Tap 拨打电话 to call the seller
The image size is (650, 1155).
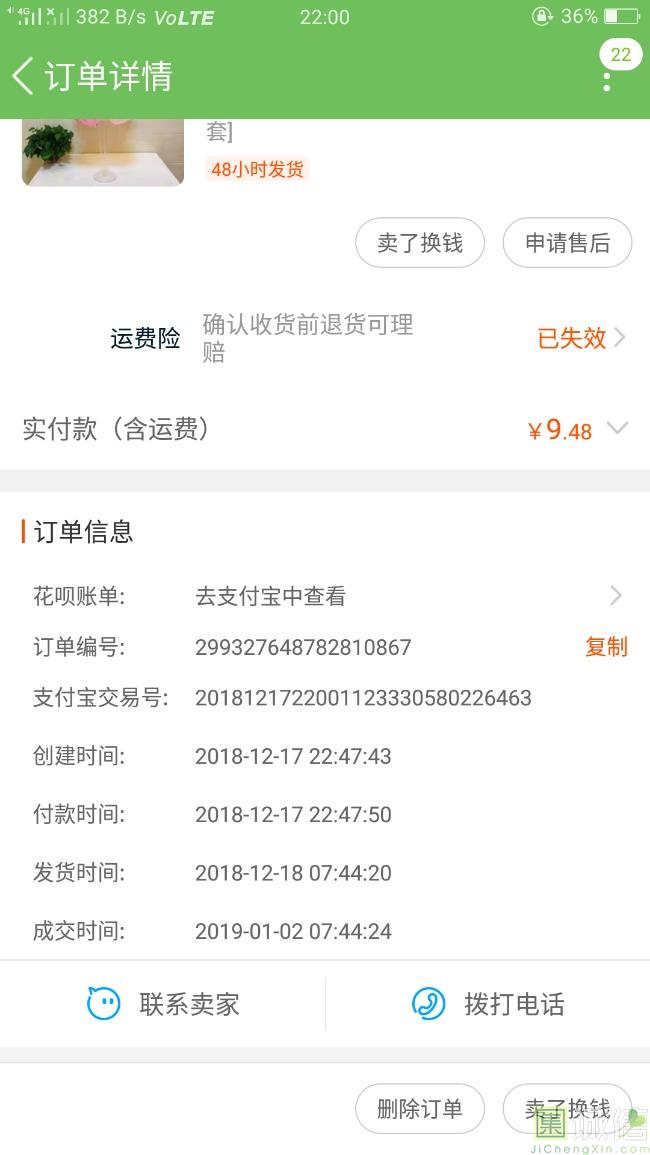pos(488,1003)
